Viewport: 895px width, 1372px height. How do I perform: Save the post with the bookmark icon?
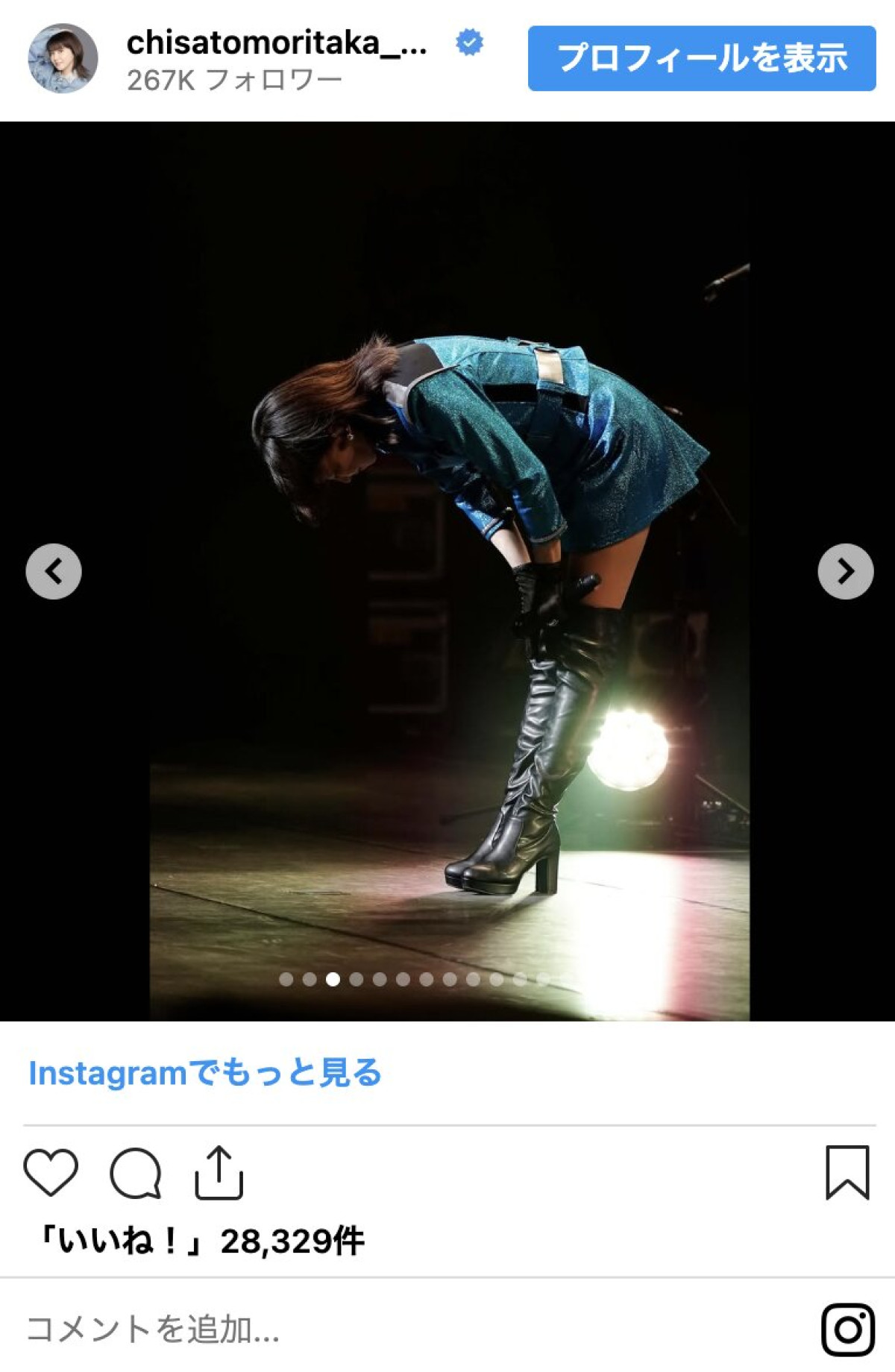tap(847, 1173)
